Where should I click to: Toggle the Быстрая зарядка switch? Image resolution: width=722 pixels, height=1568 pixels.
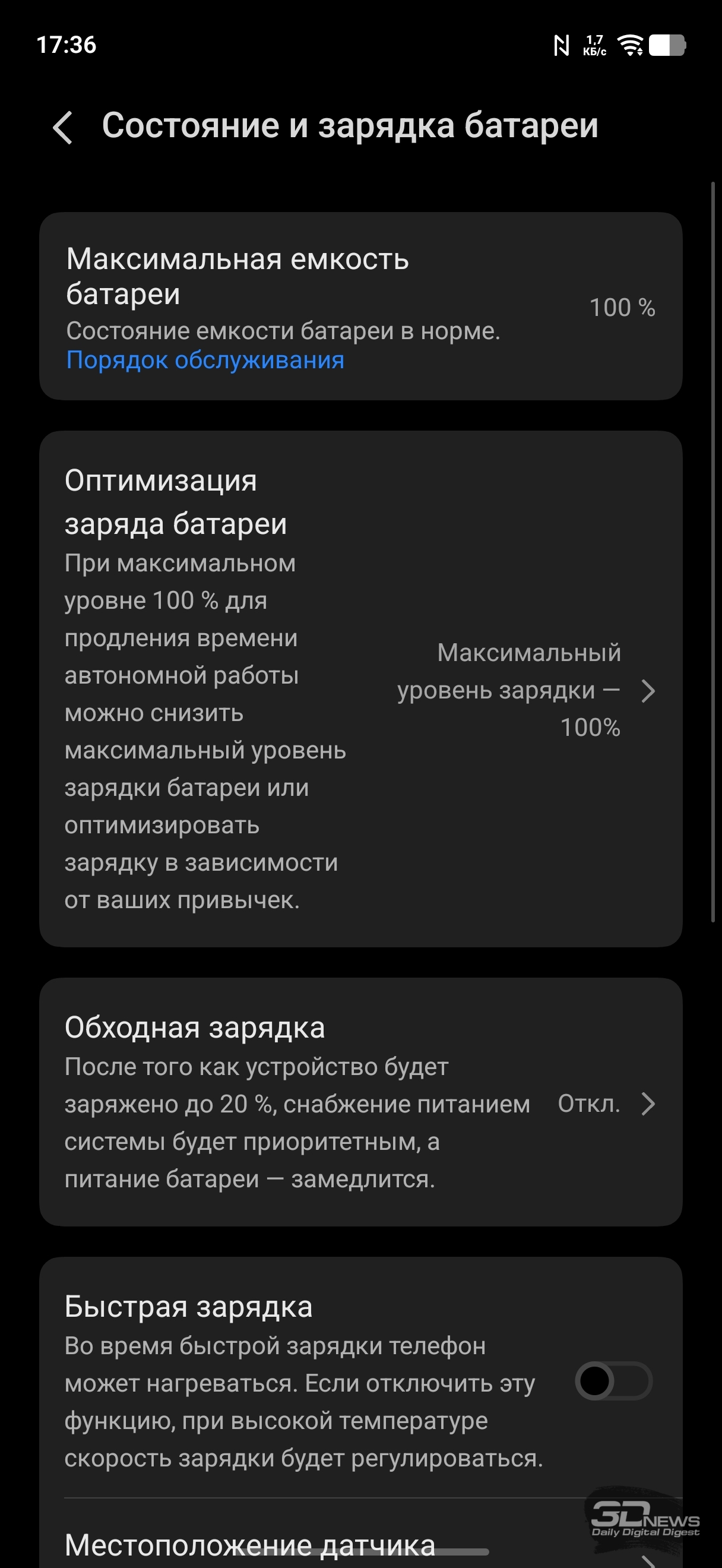pyautogui.click(x=613, y=1380)
